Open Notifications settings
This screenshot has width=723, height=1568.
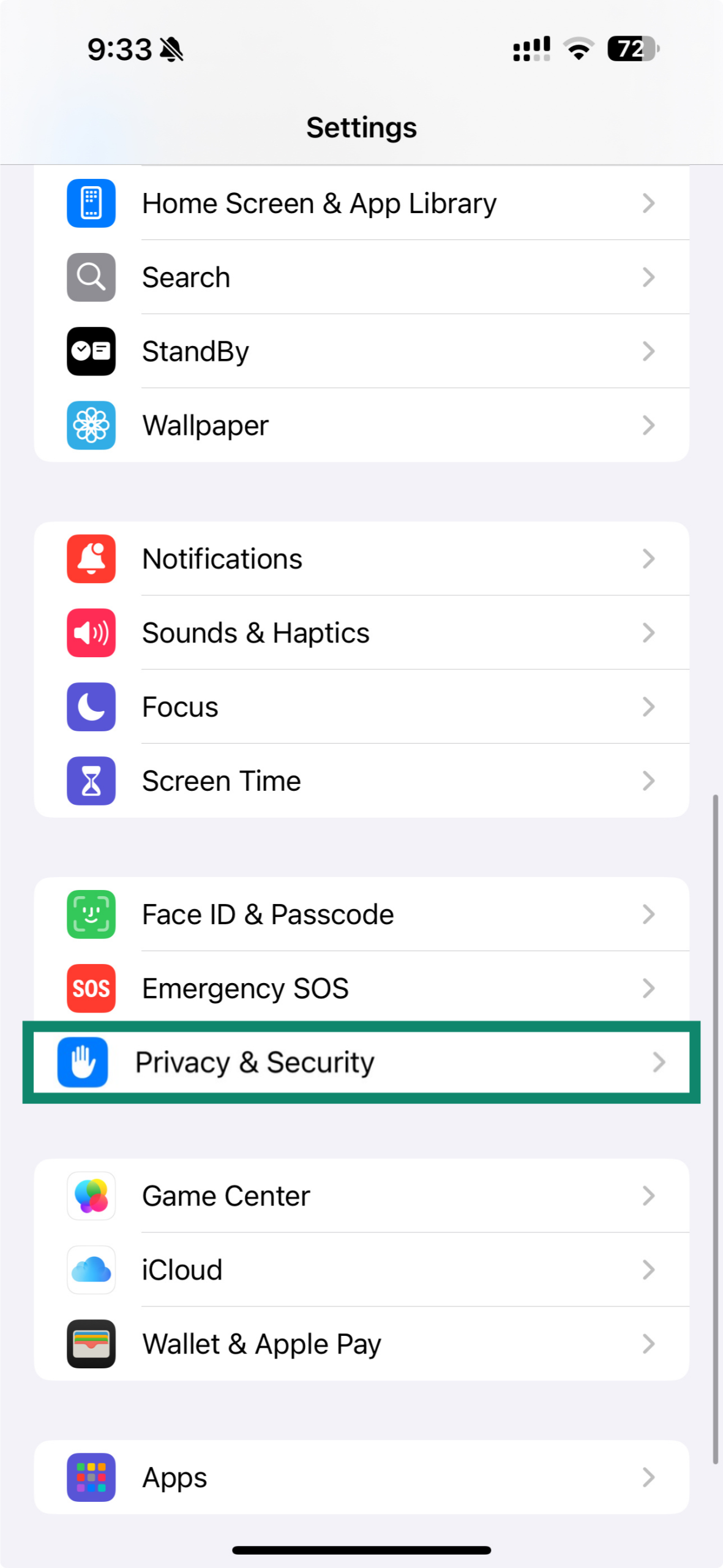(361, 559)
